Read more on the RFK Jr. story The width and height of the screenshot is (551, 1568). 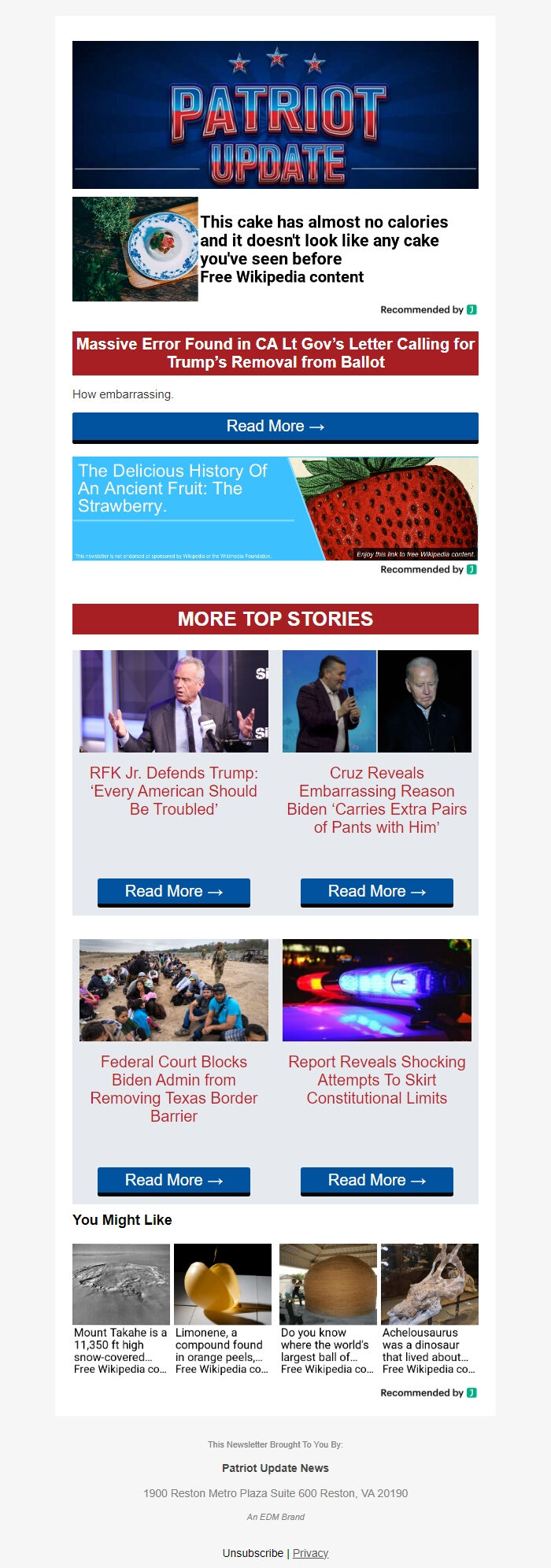pos(174,892)
